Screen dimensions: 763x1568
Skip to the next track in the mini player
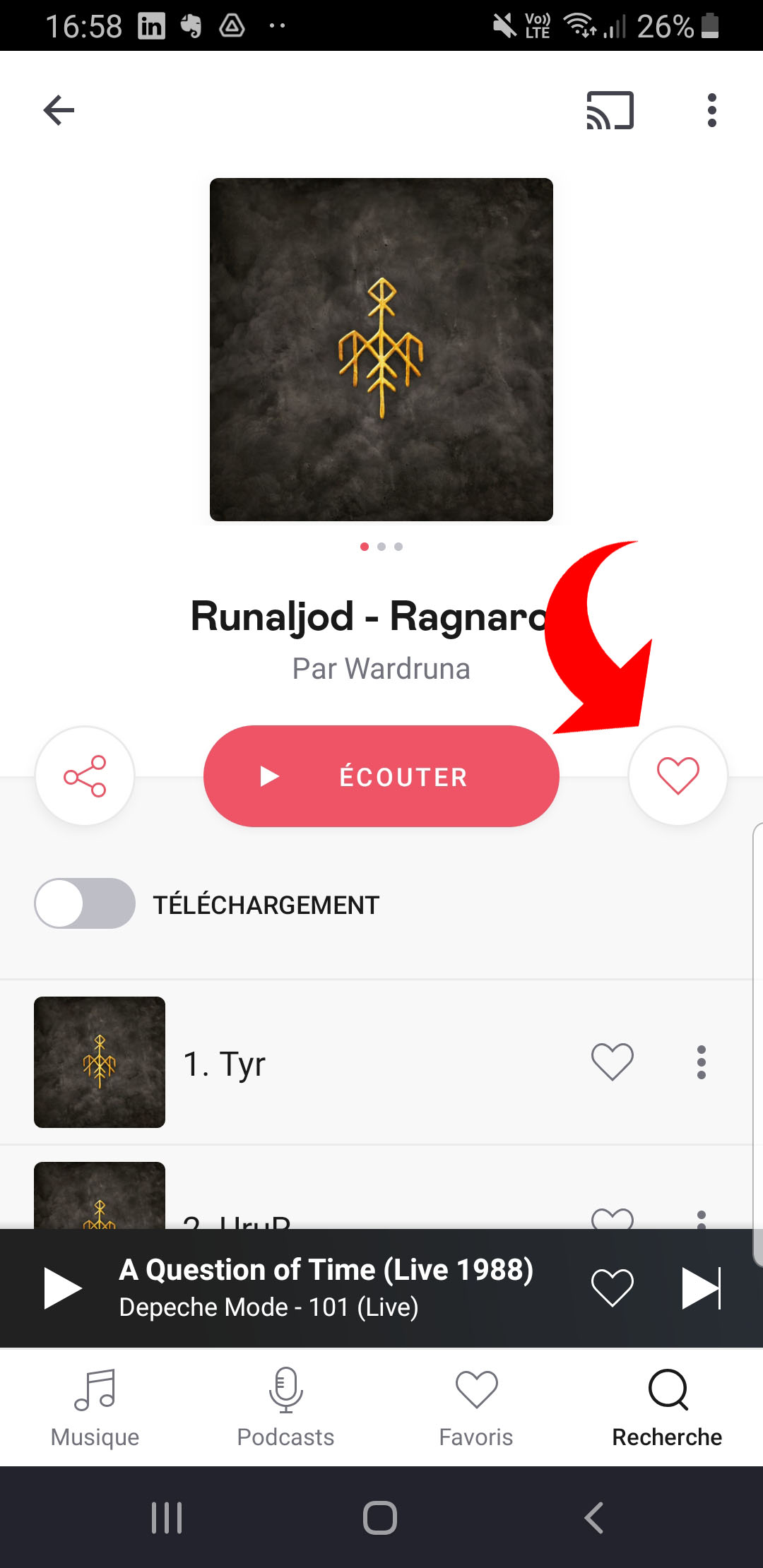click(x=702, y=1287)
